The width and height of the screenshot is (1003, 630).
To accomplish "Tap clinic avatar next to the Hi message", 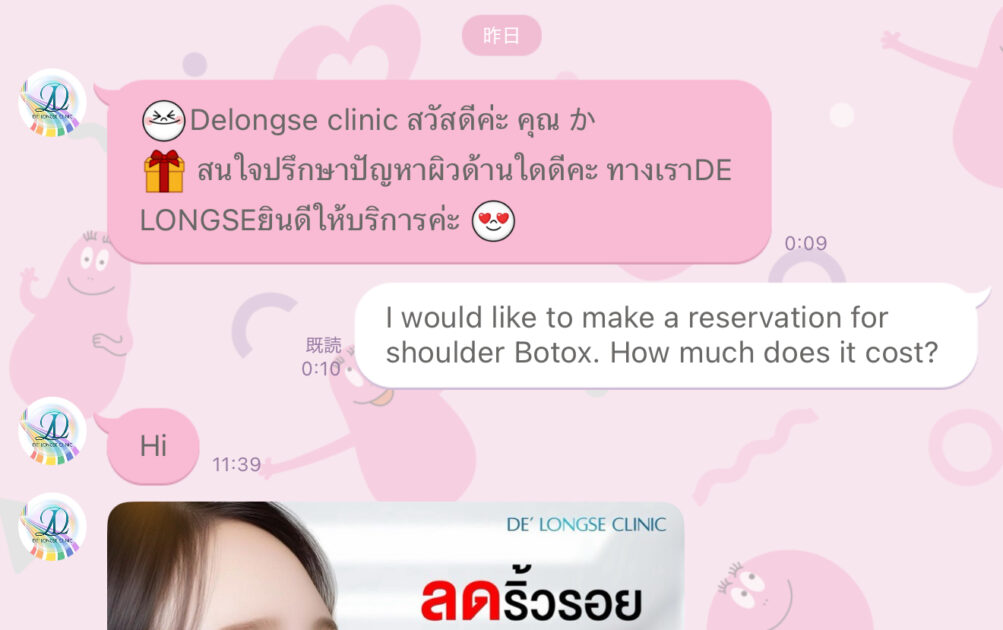I will (52, 432).
